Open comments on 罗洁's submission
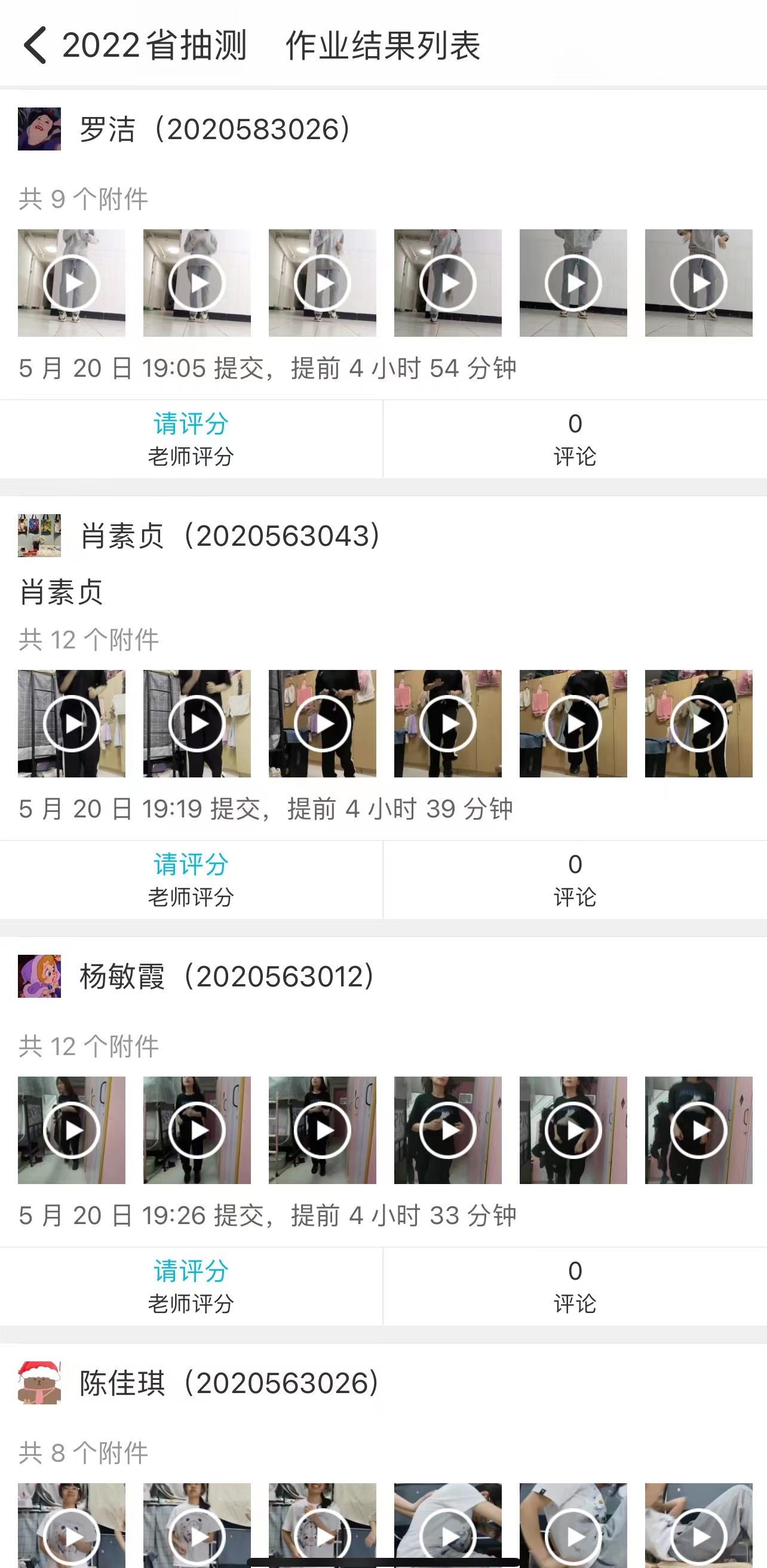Screen dimensions: 767x1568 (575, 438)
